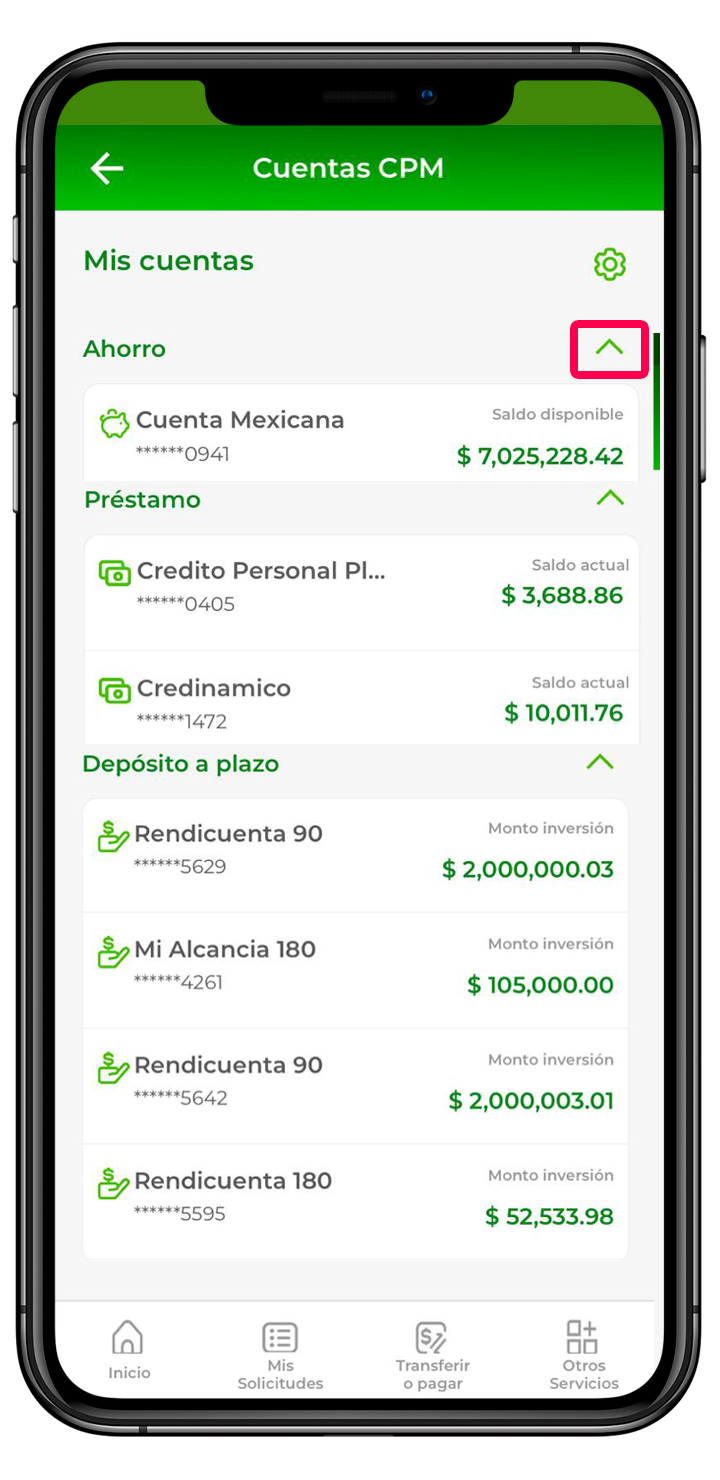View the Rendicuenta 180 investment
Viewport: 720px width, 1480px height.
(x=355, y=1200)
